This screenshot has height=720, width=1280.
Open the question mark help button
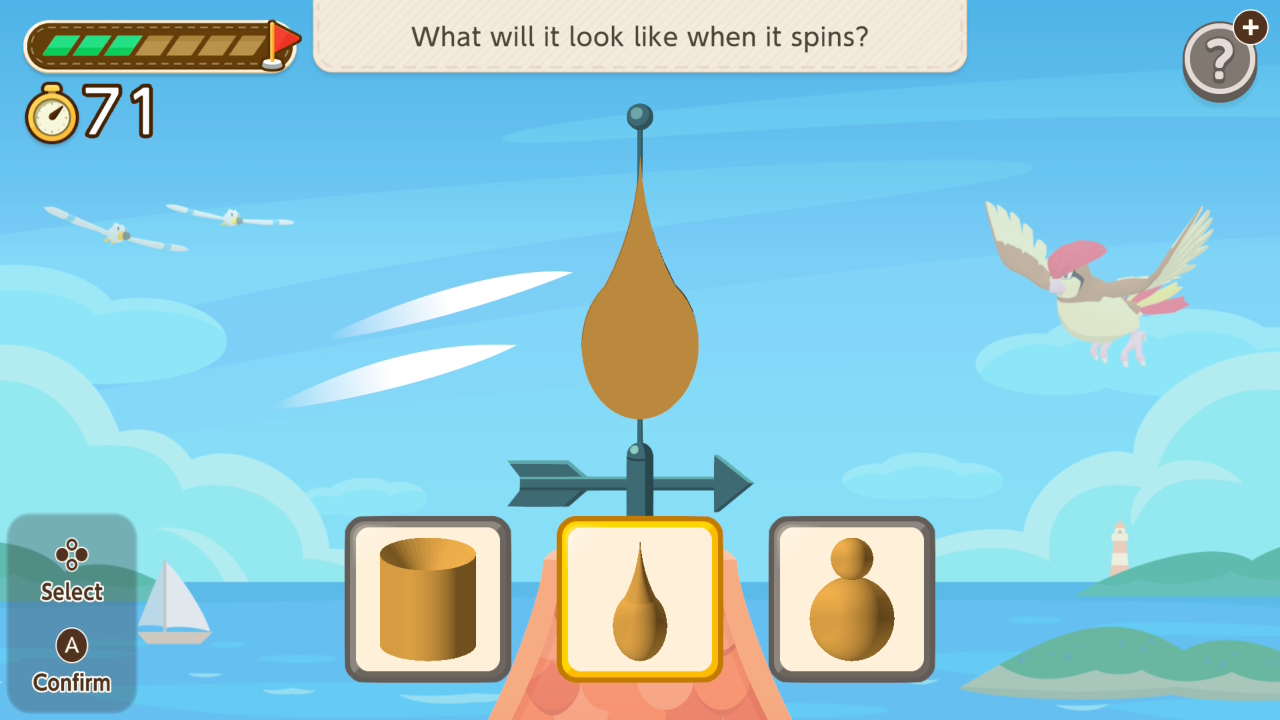[1219, 60]
